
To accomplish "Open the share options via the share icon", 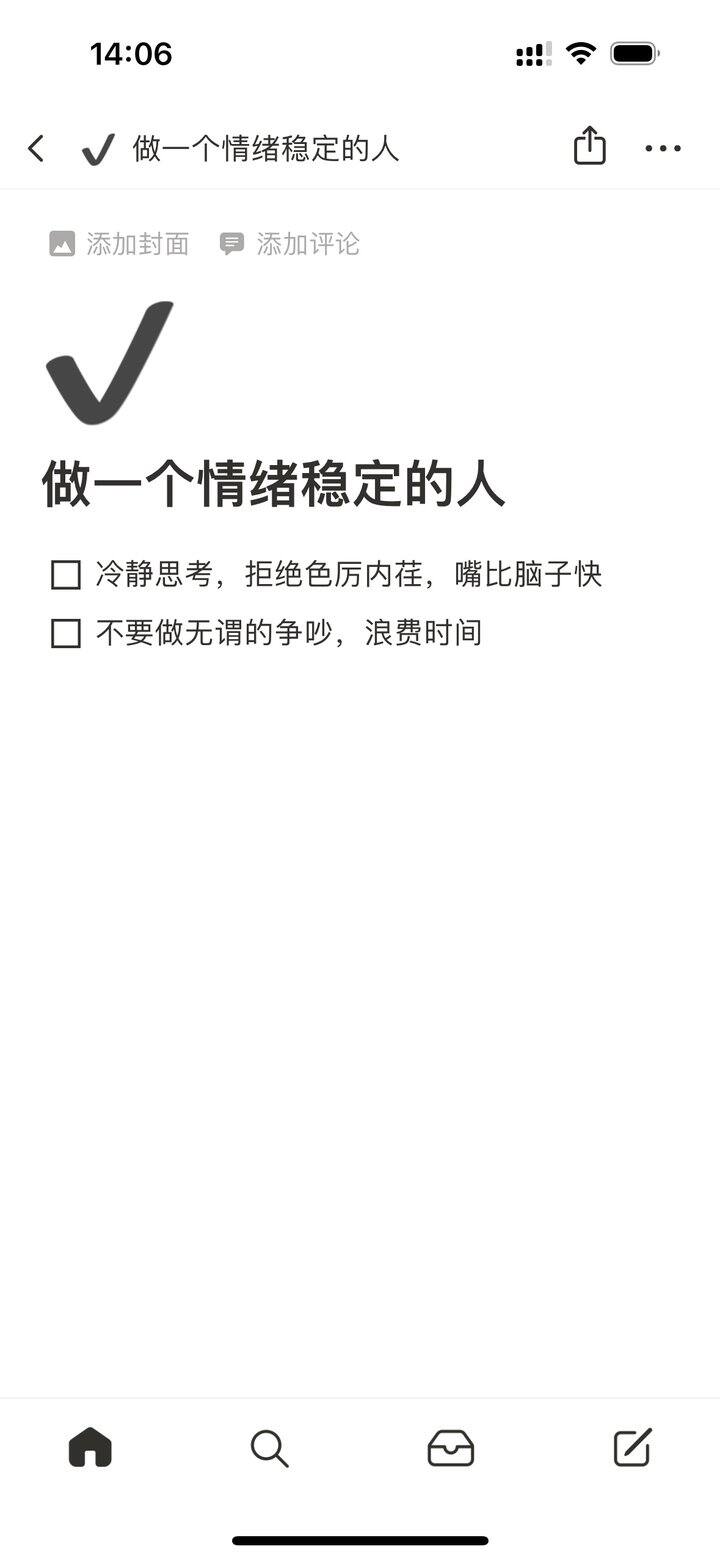I will coord(590,147).
